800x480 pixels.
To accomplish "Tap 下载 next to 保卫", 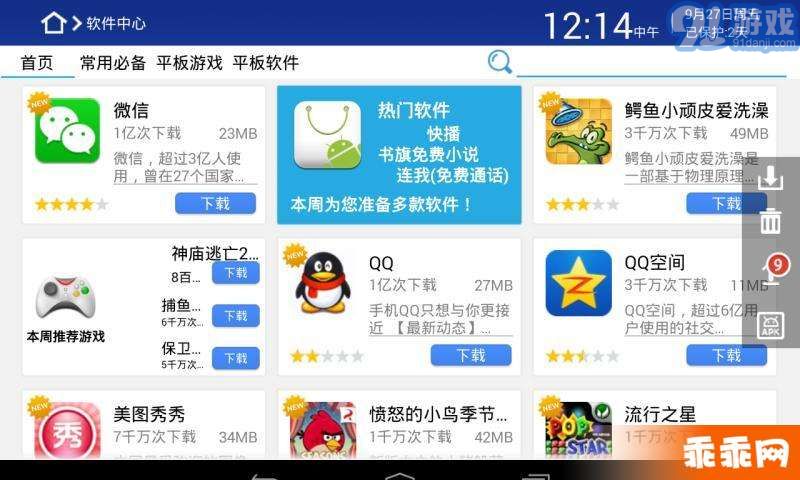I will [x=235, y=358].
